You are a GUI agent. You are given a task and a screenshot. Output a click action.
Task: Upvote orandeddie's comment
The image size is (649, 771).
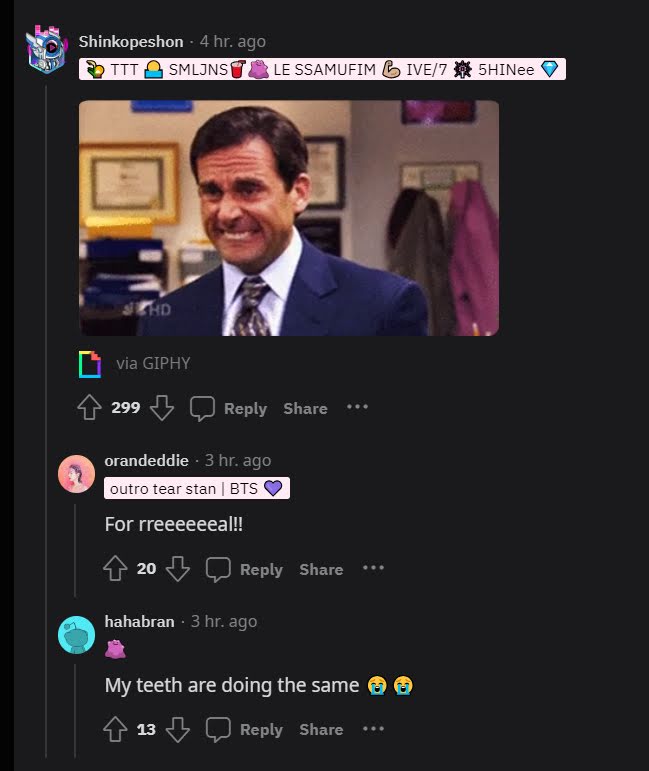point(116,568)
